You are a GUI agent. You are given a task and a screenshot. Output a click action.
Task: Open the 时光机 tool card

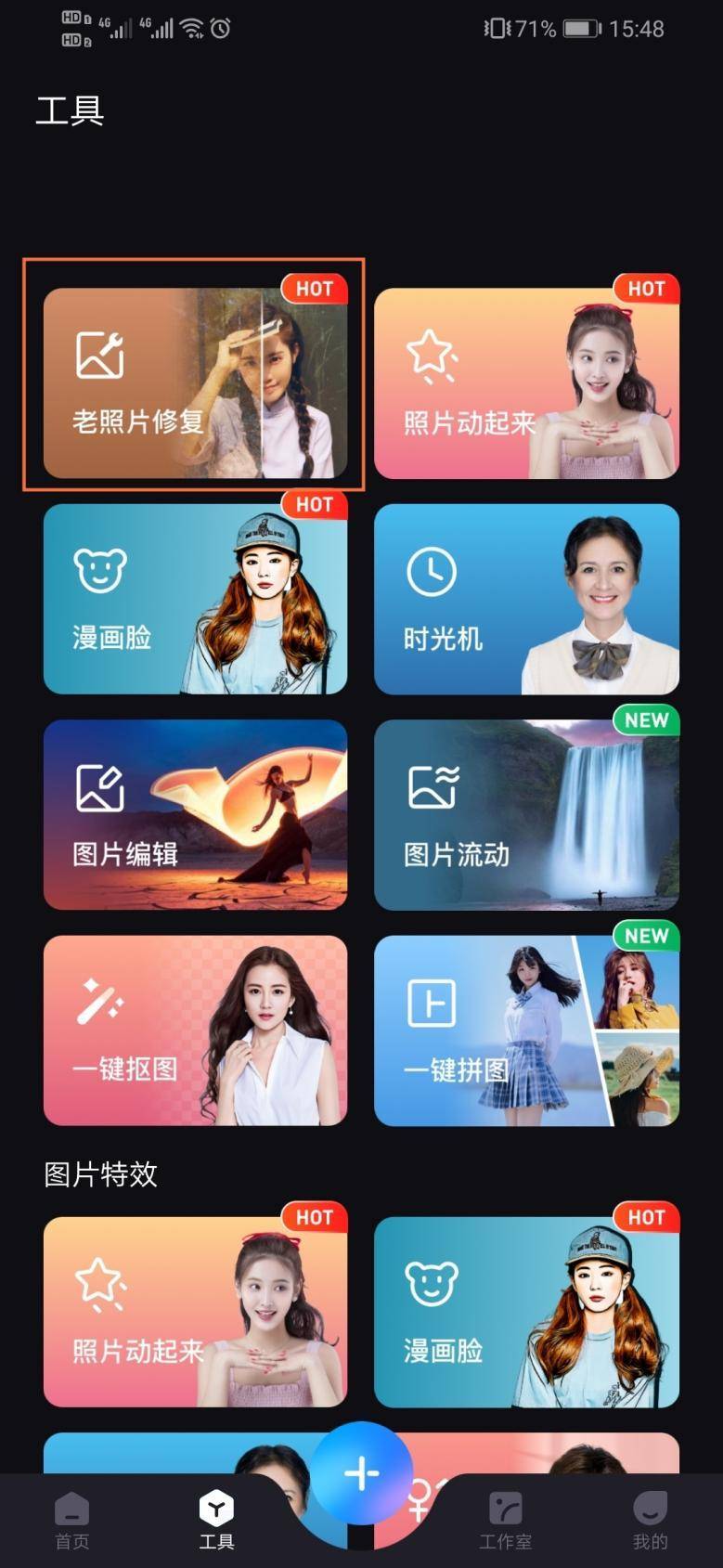tap(526, 599)
